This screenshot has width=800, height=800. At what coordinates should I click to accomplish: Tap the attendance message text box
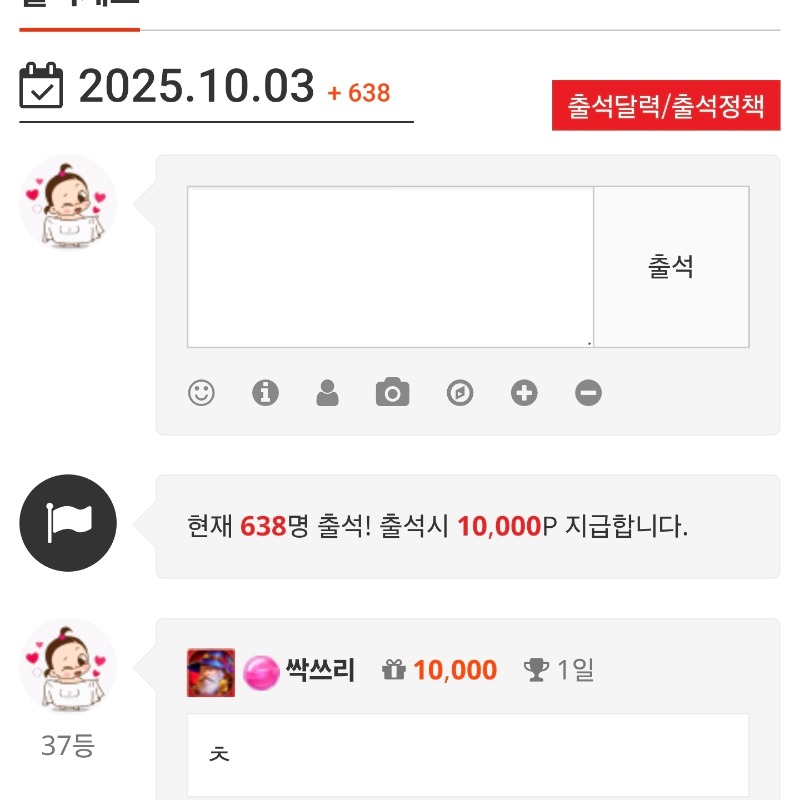point(390,267)
